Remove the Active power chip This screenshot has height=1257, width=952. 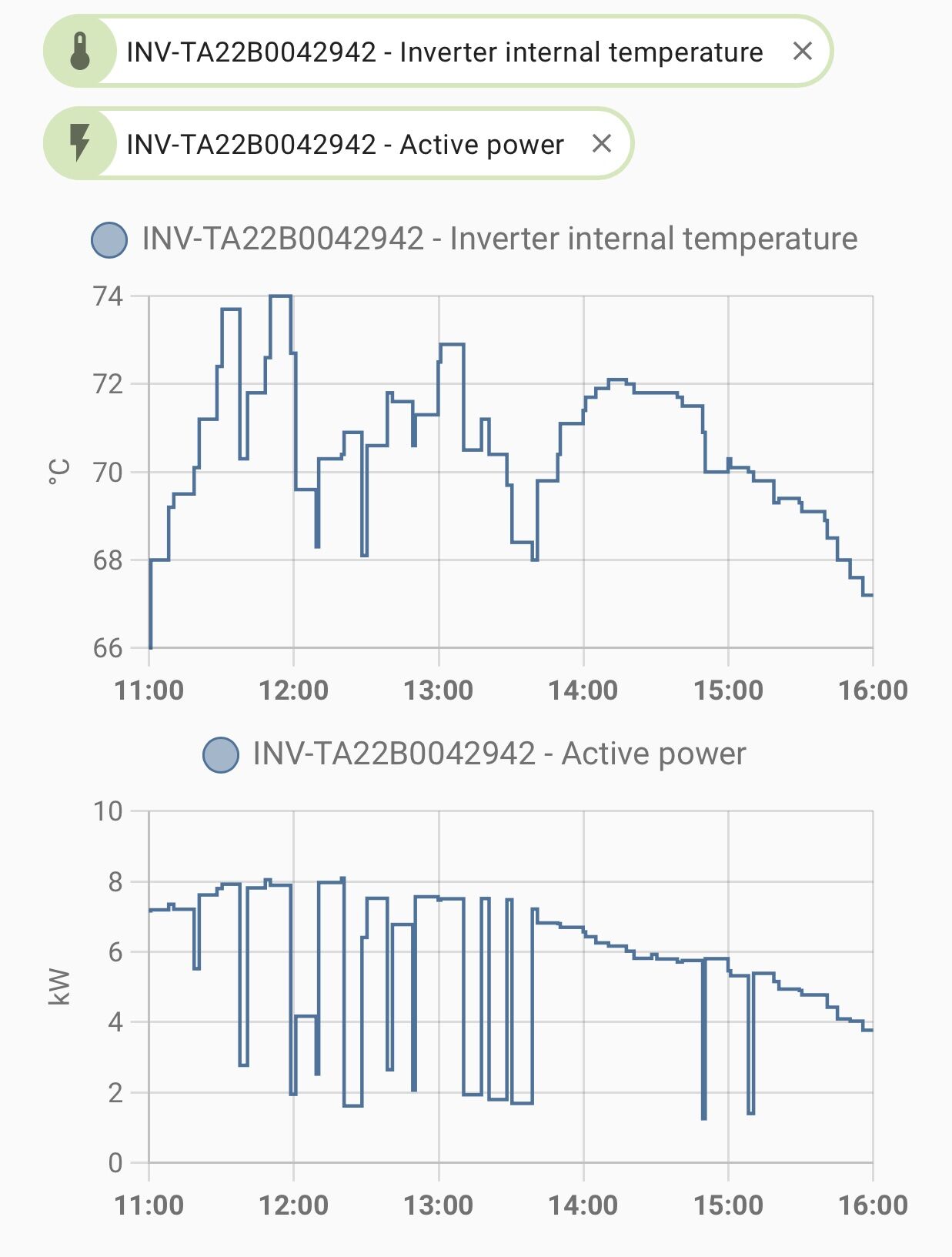click(x=601, y=144)
